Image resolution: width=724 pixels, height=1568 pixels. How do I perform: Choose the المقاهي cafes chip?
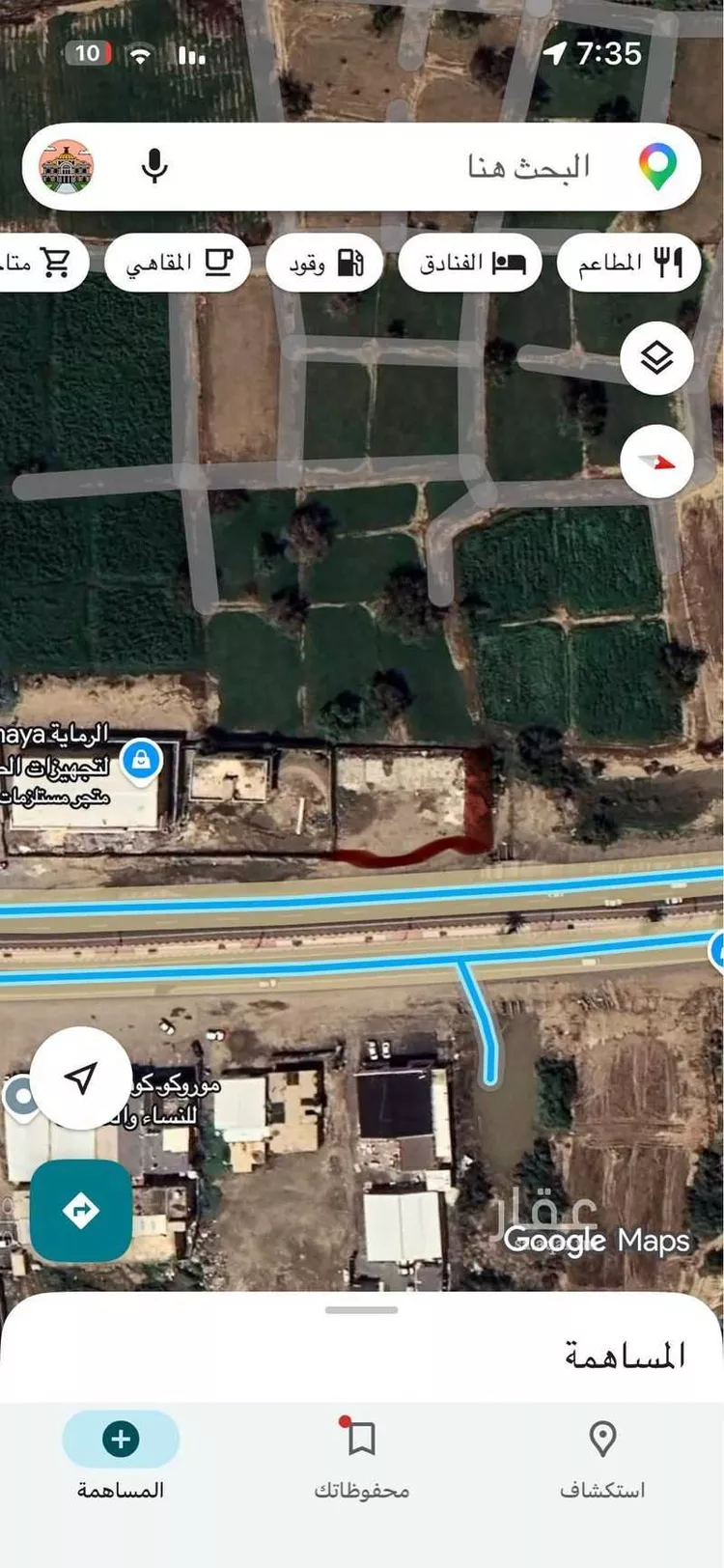pos(179,263)
